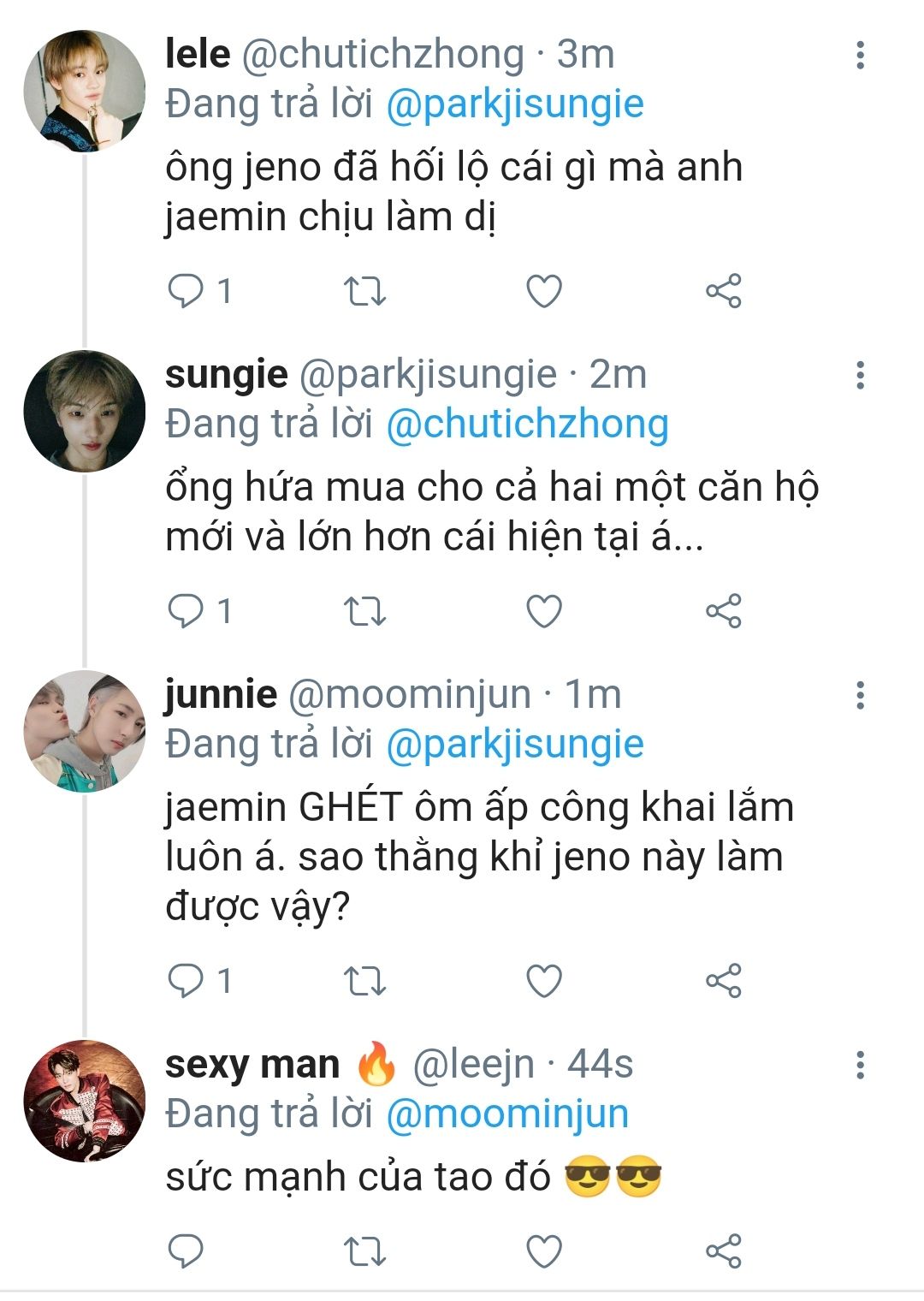Reply to lele's tweet
924x1301 pixels.
[x=185, y=292]
